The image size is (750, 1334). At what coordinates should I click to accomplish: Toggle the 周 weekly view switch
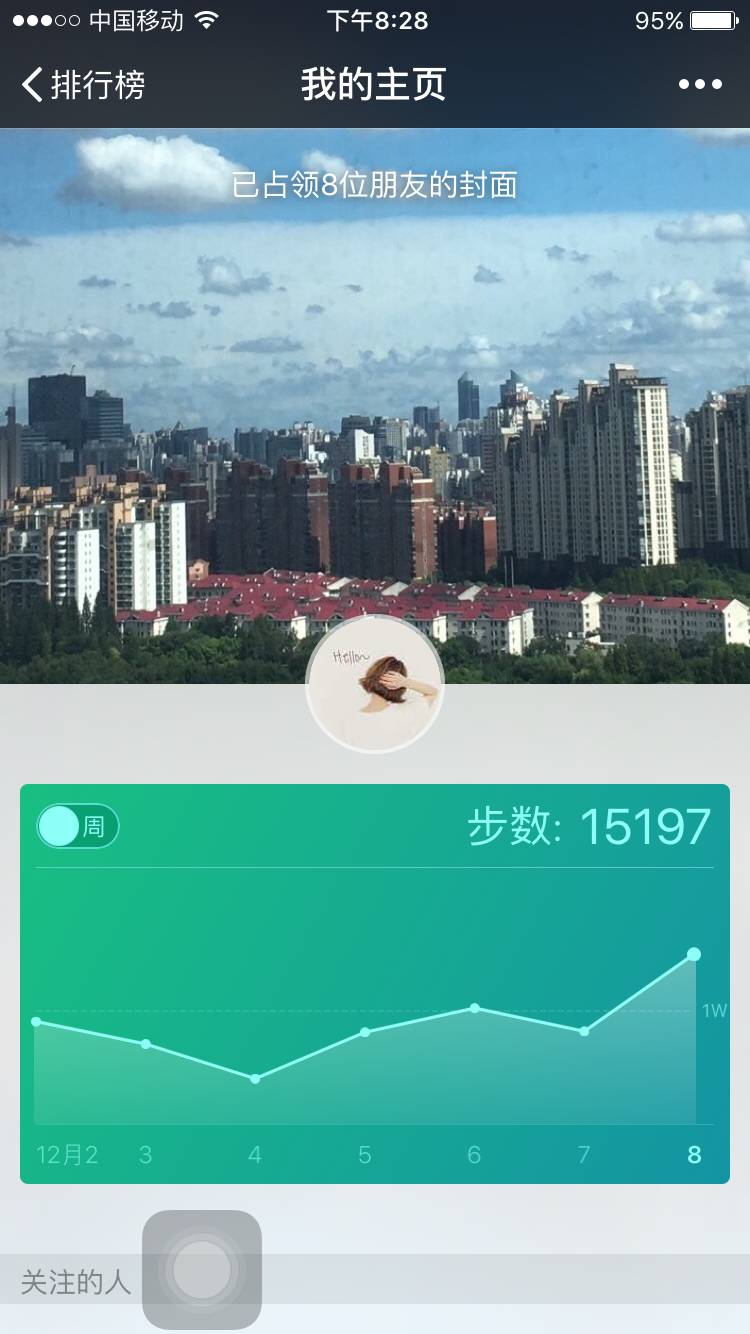[x=78, y=827]
